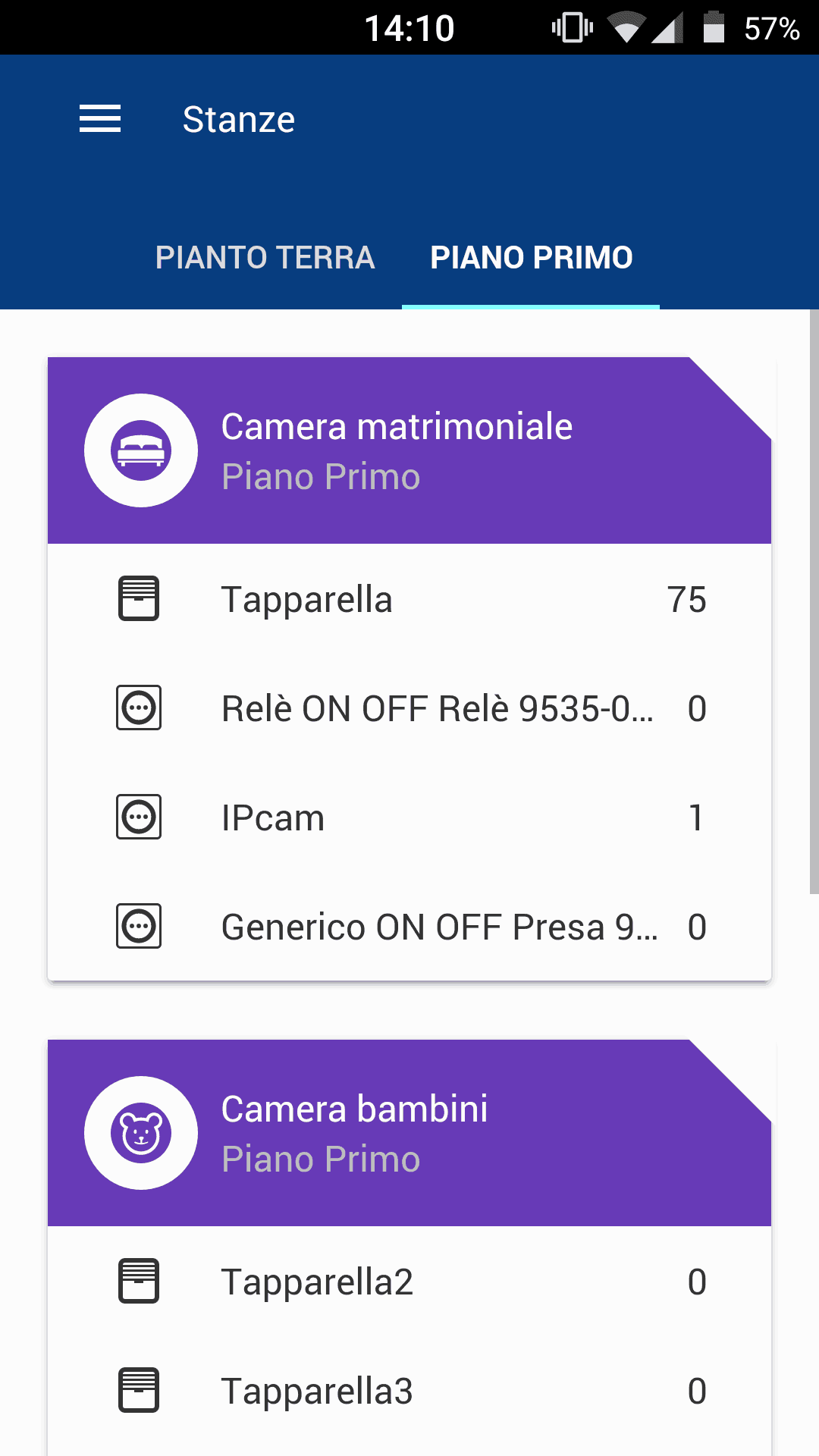Open the Camera bambini room card
The height and width of the screenshot is (1456, 819).
click(409, 1133)
